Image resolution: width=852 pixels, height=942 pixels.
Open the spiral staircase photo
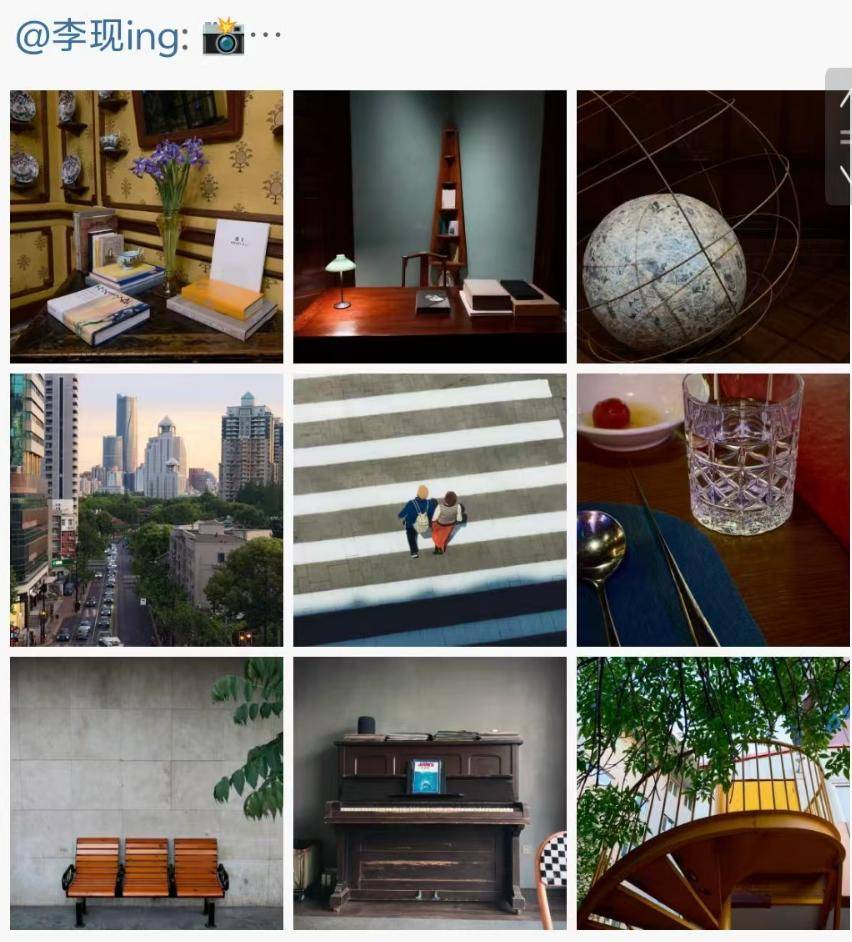tap(712, 793)
